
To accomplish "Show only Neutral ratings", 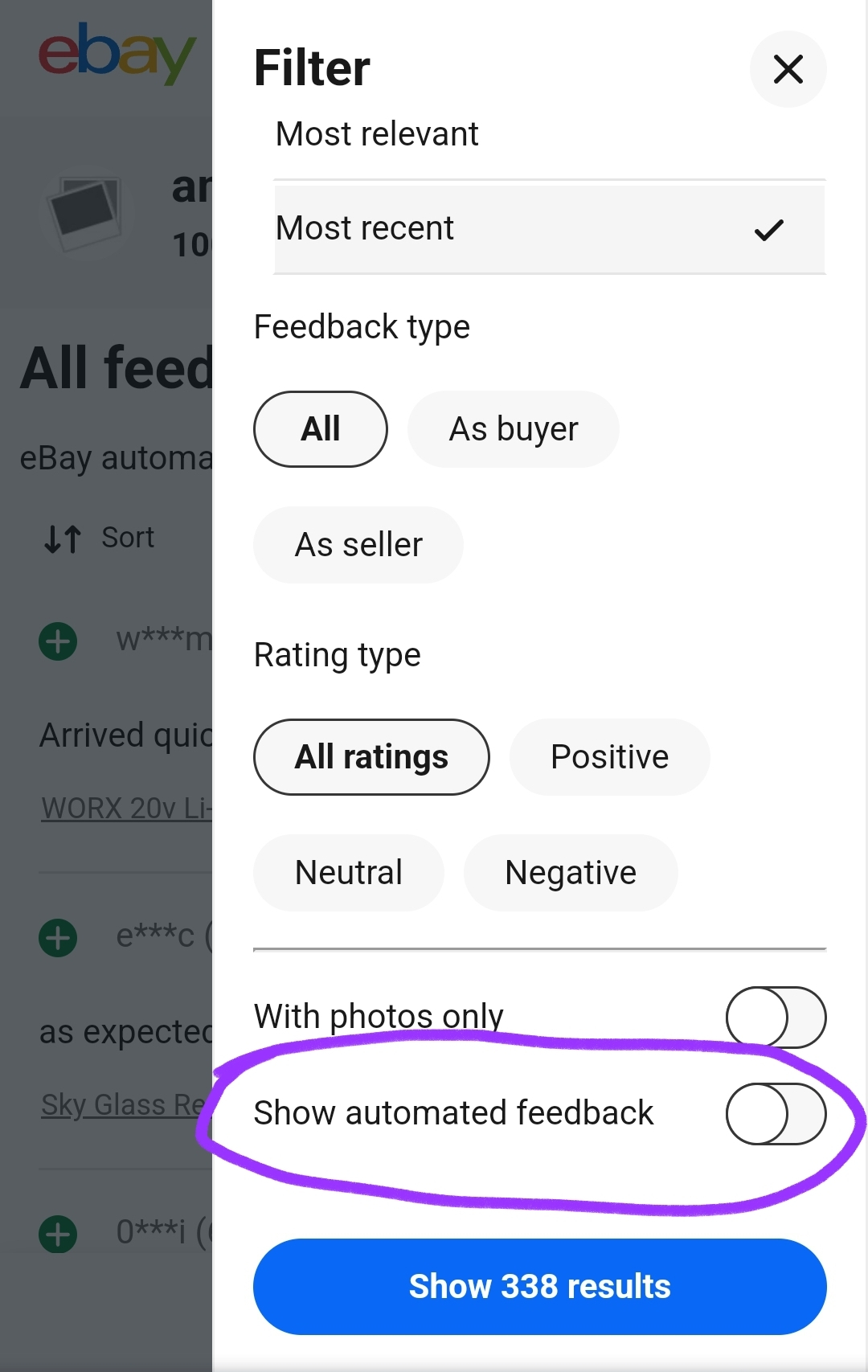I will [x=348, y=873].
